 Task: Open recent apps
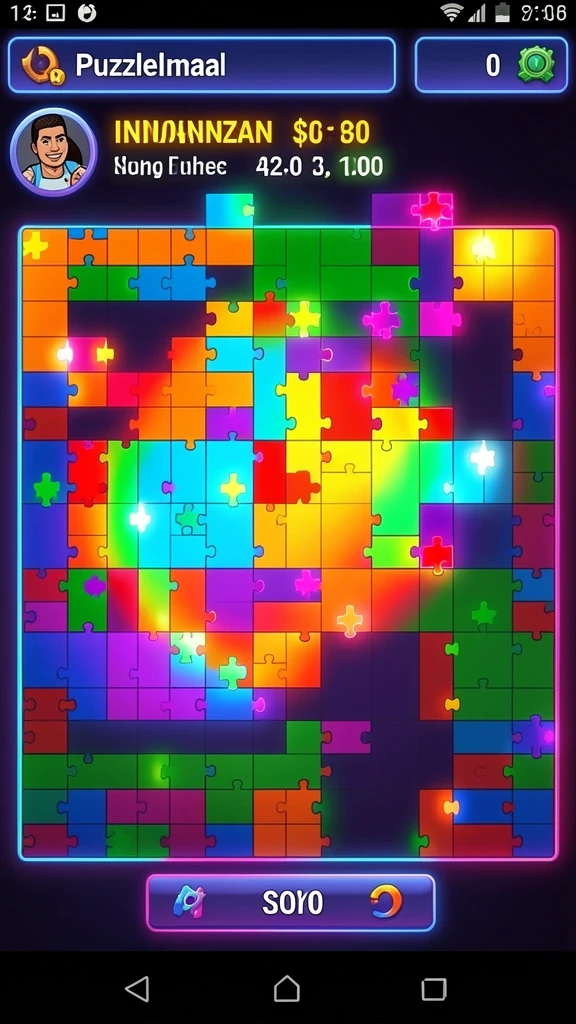tap(434, 989)
